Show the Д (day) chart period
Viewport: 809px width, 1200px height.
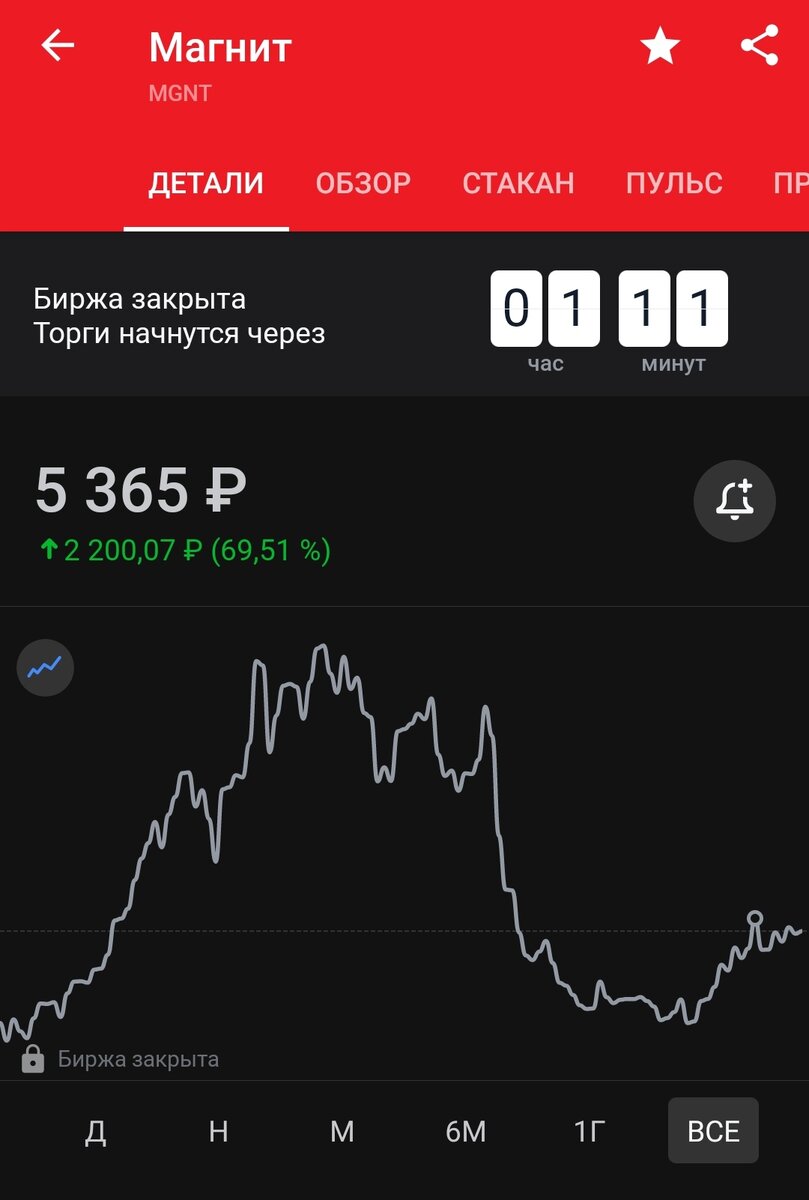point(96,1131)
